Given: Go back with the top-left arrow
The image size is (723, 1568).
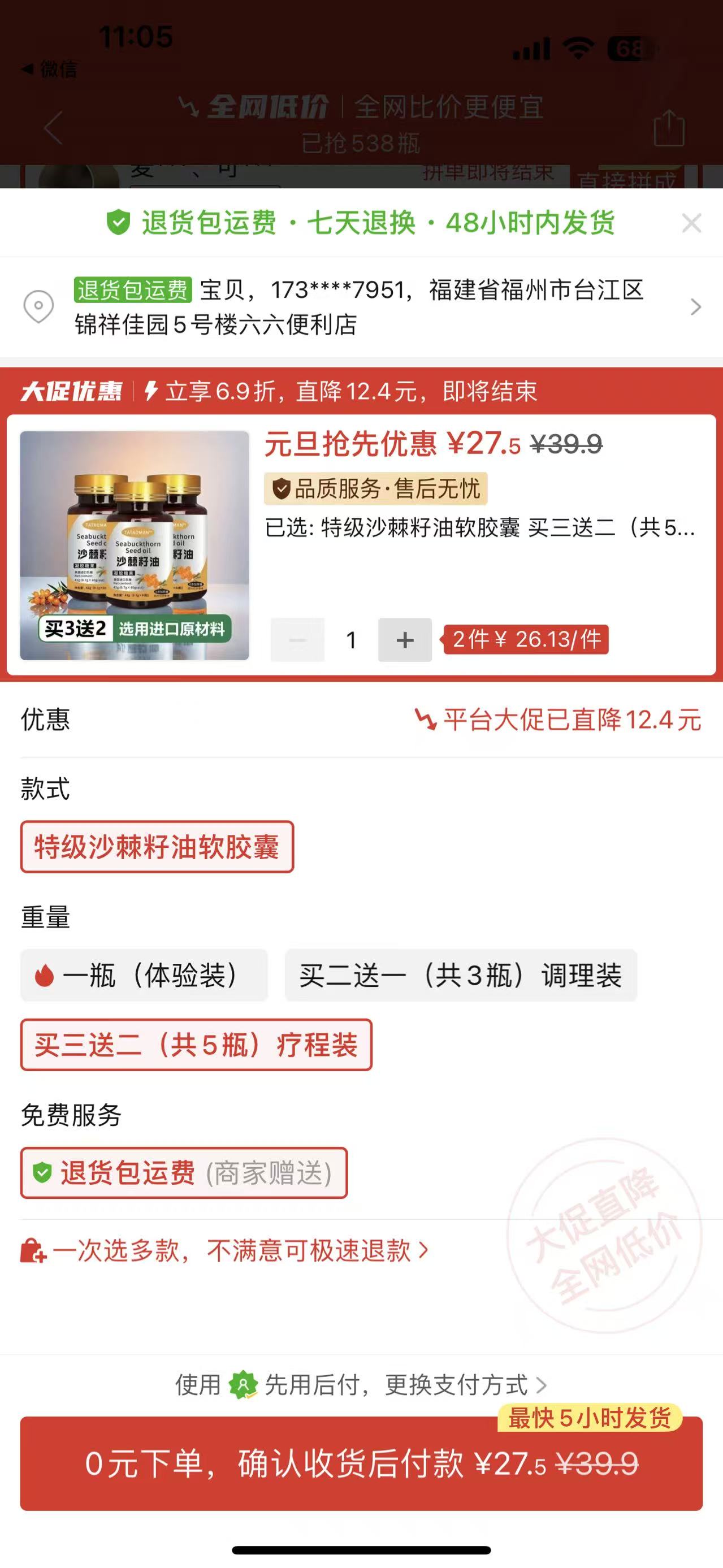Looking at the screenshot, I should tap(54, 128).
